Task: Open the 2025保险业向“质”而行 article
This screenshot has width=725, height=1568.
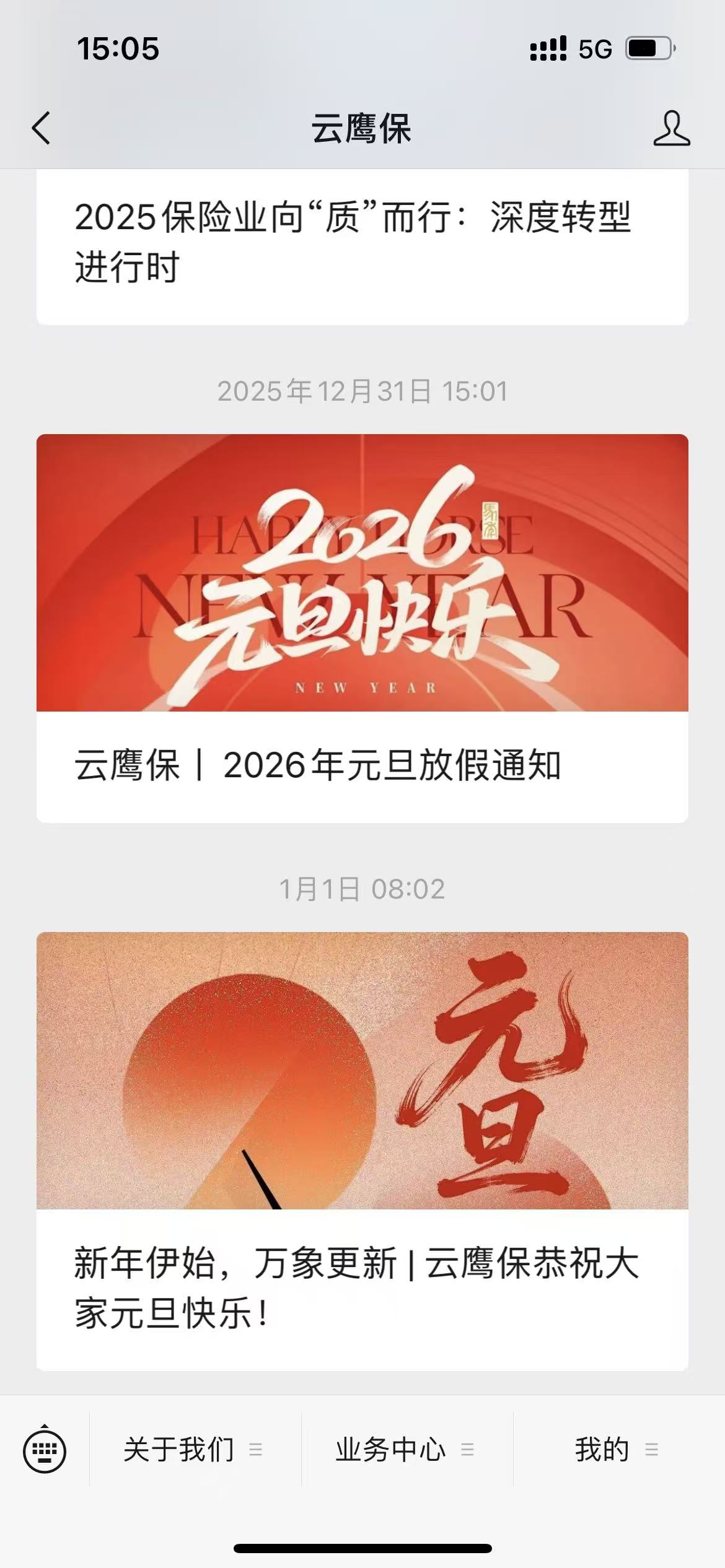Action: [353, 242]
